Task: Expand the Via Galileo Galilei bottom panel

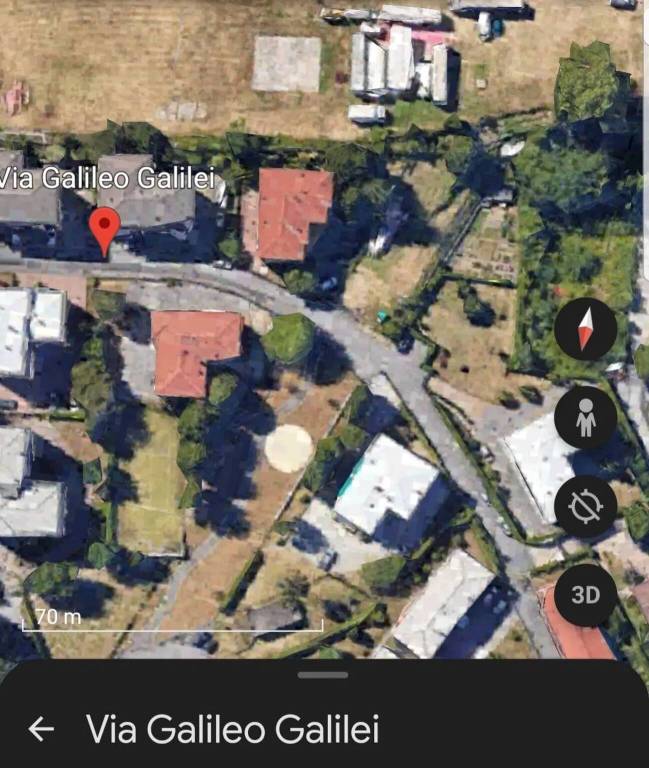Action: click(323, 676)
